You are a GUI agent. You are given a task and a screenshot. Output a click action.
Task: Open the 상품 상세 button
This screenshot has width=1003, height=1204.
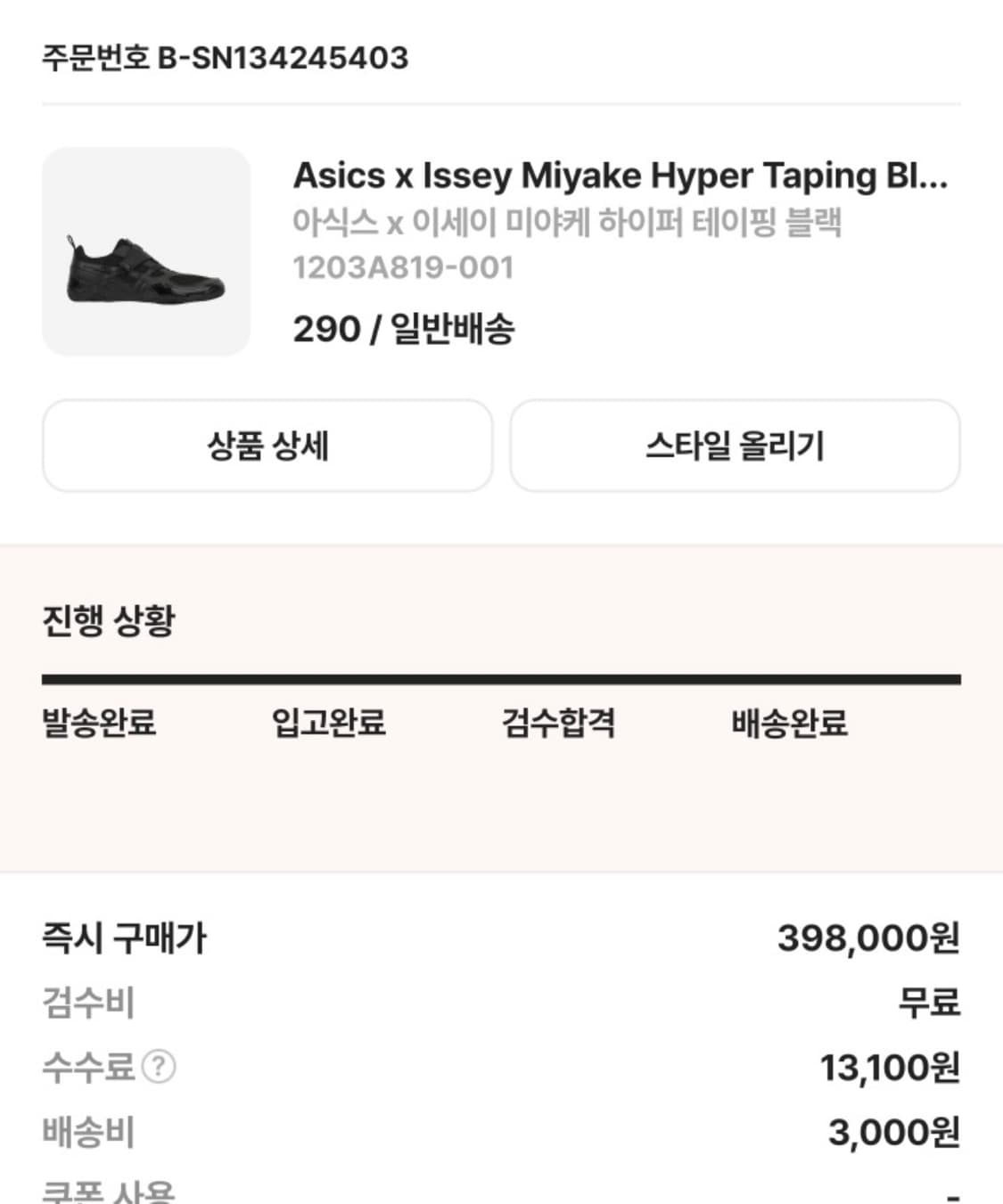point(267,446)
